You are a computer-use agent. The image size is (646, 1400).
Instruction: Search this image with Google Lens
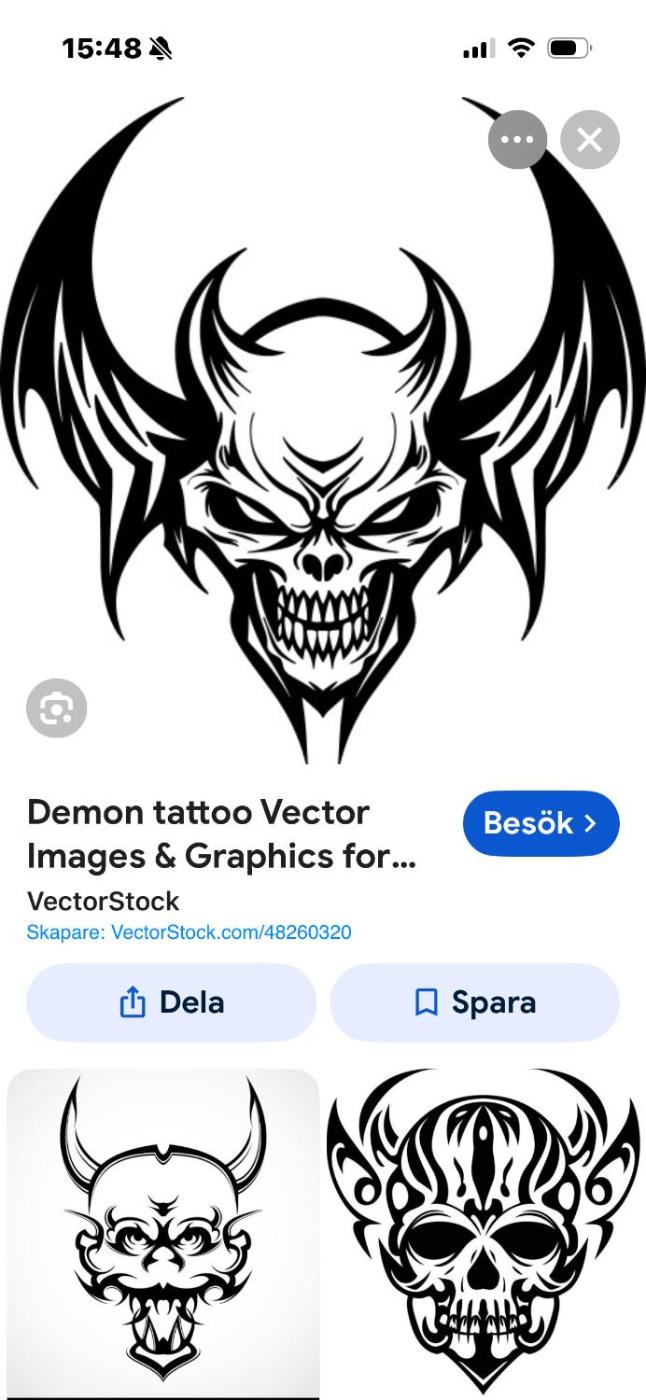[56, 709]
